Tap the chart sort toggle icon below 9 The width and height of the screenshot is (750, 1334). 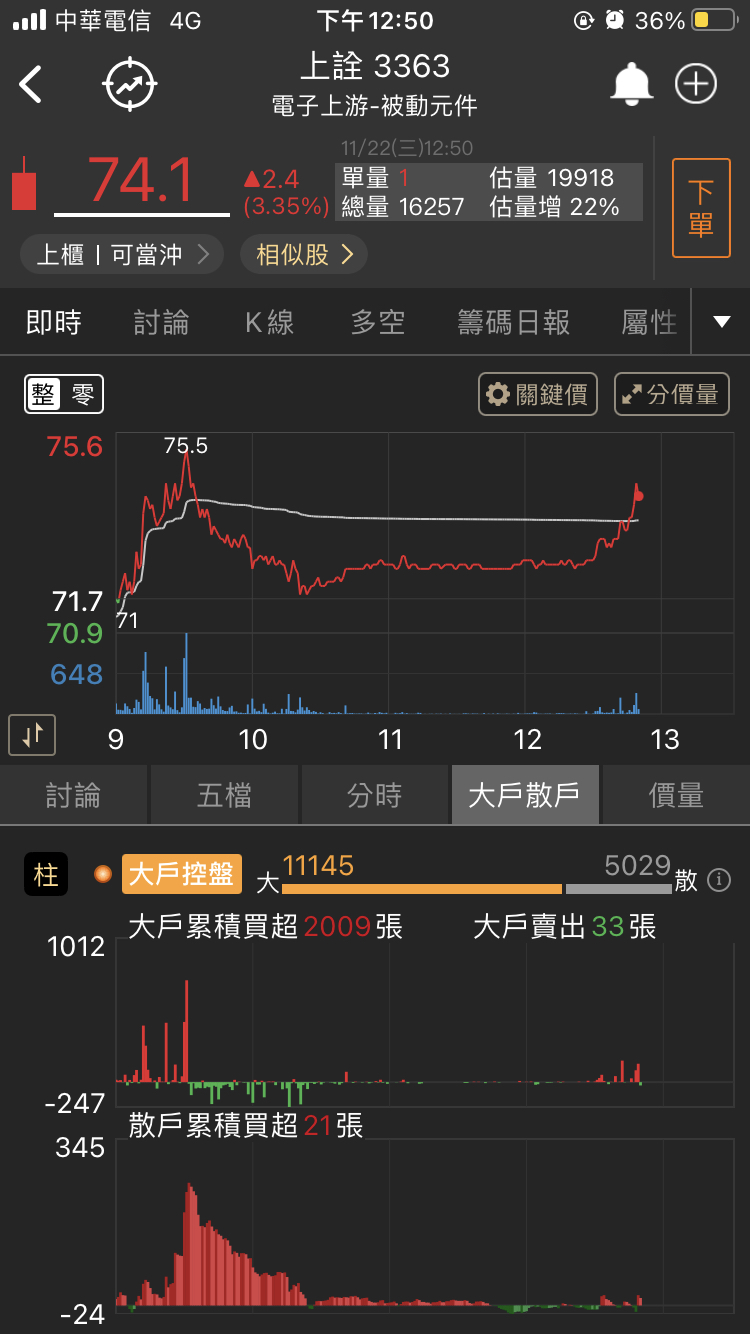coord(31,735)
